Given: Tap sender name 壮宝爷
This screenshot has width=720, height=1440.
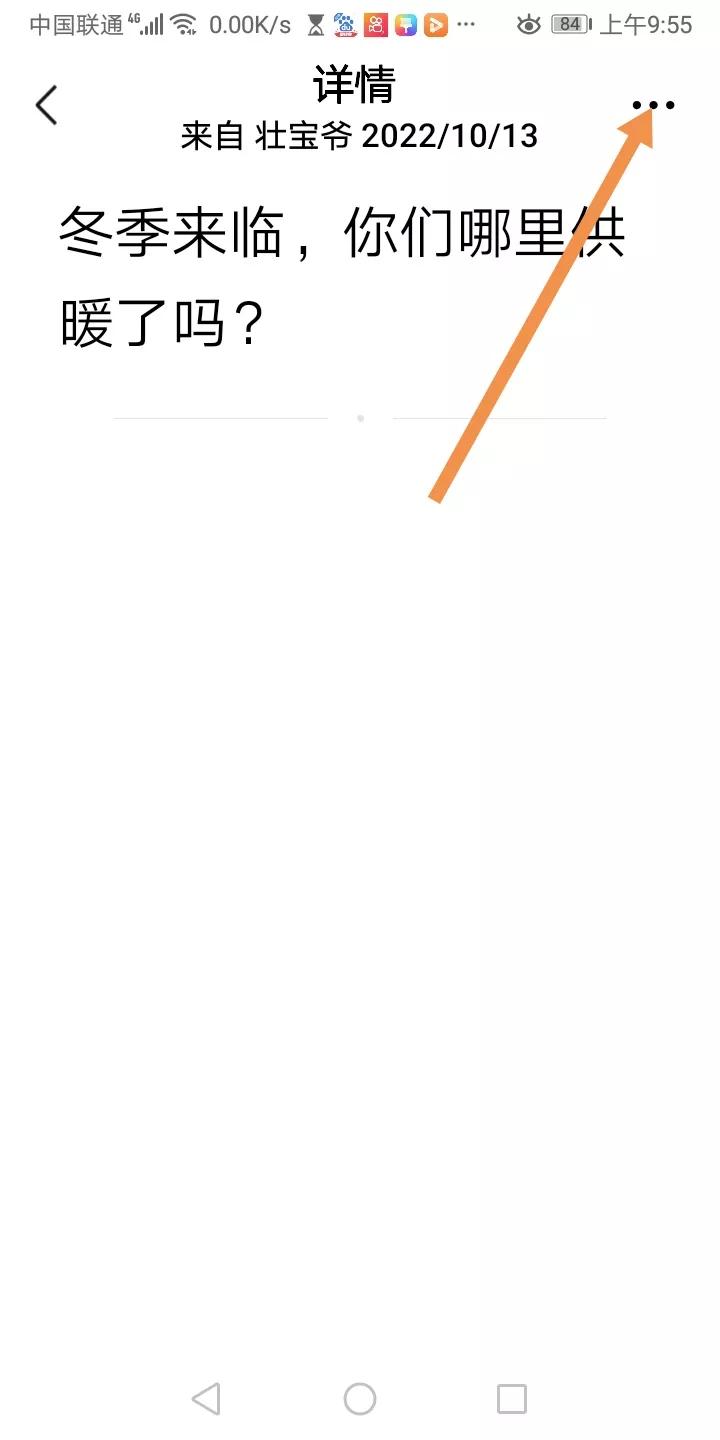Looking at the screenshot, I should click(x=290, y=136).
